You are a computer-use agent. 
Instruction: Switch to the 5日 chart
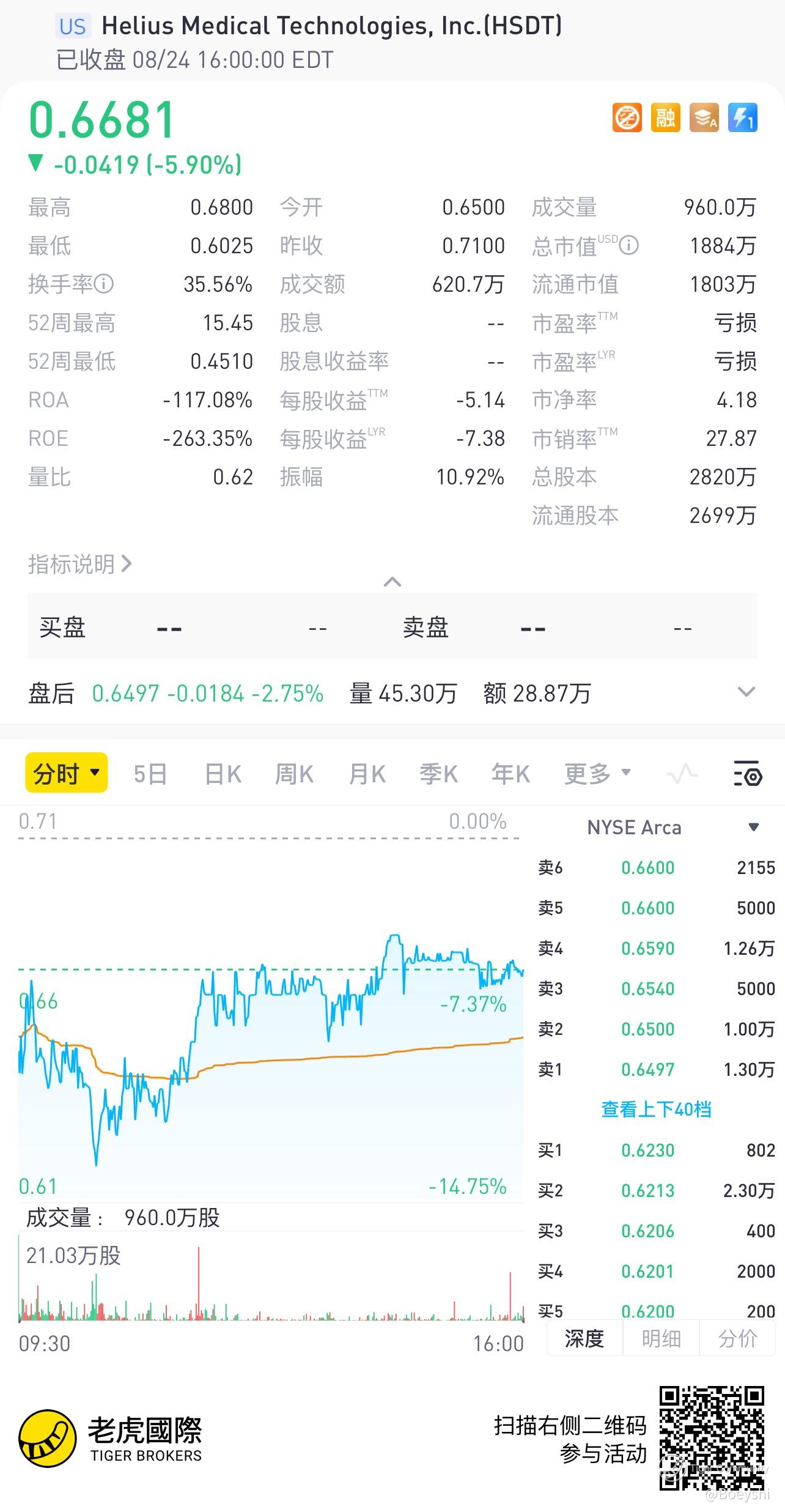150,774
